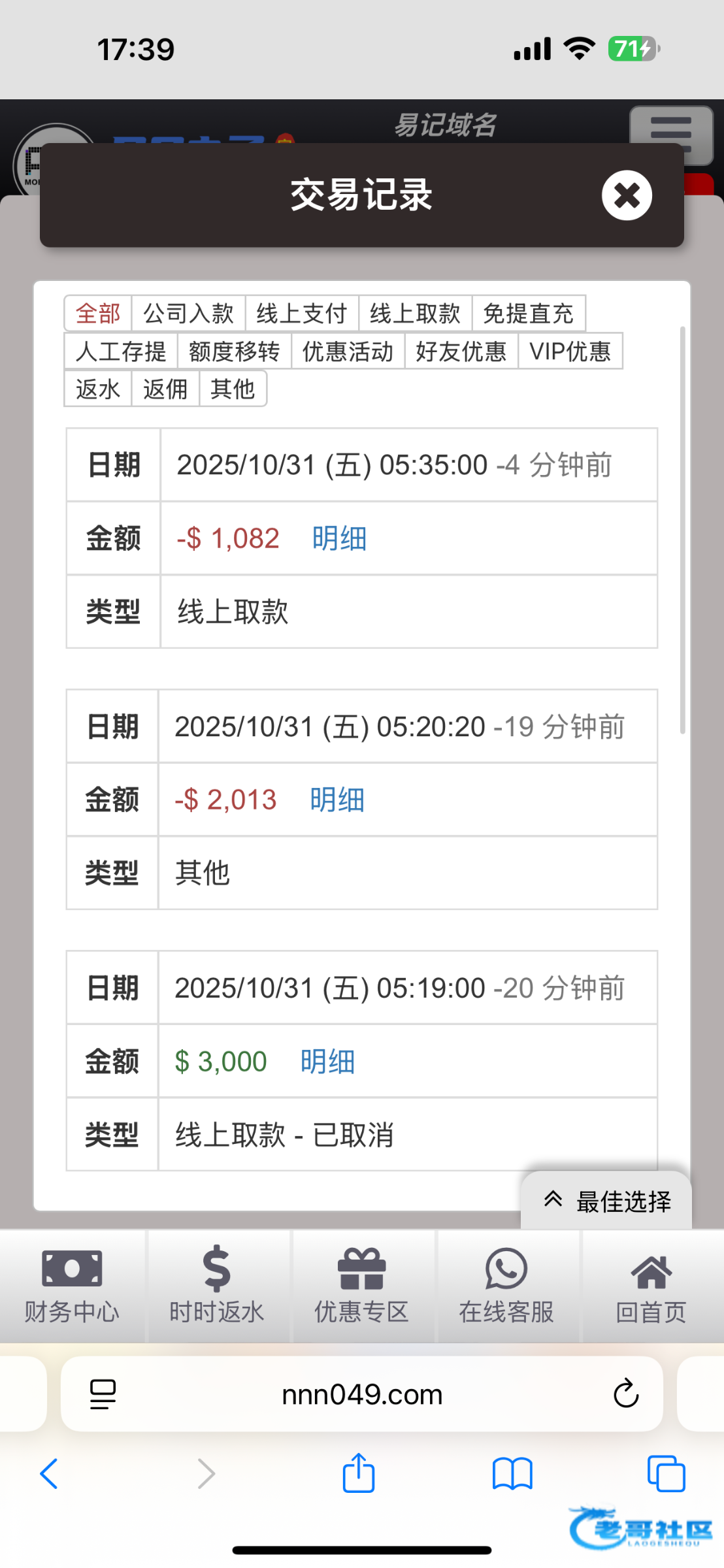
Task: Reload the page in the address bar
Action: point(625,1394)
